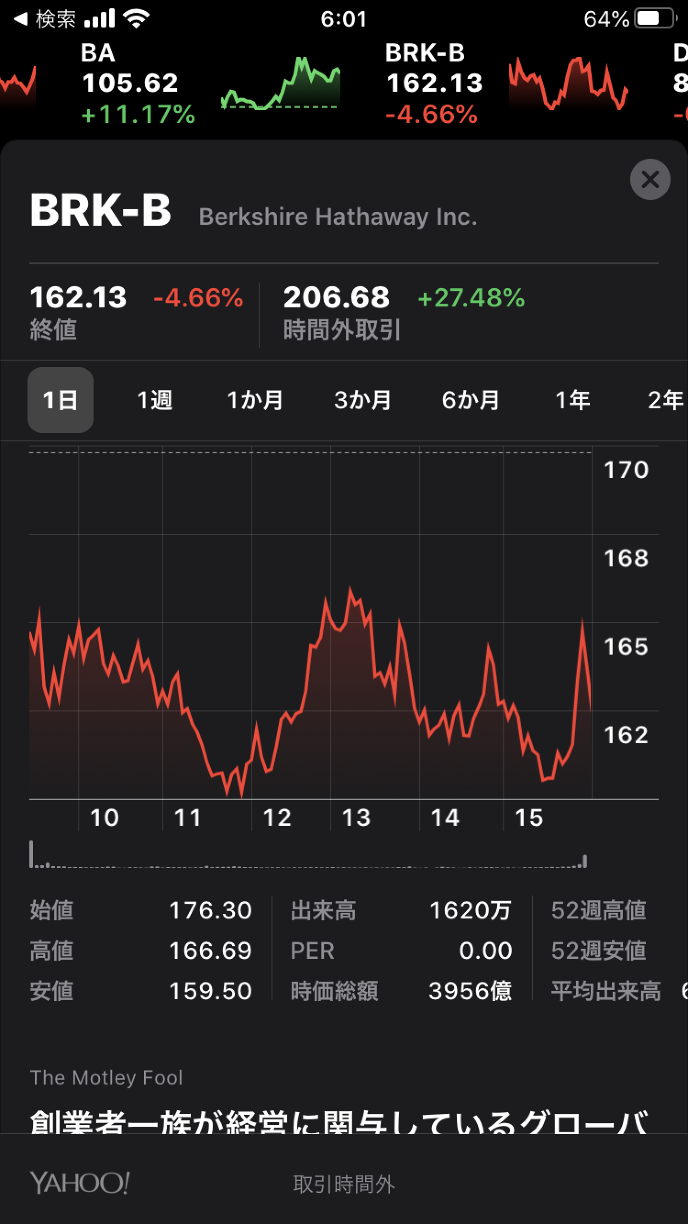688x1224 pixels.
Task: View the 6か月 price history
Action: coord(471,400)
